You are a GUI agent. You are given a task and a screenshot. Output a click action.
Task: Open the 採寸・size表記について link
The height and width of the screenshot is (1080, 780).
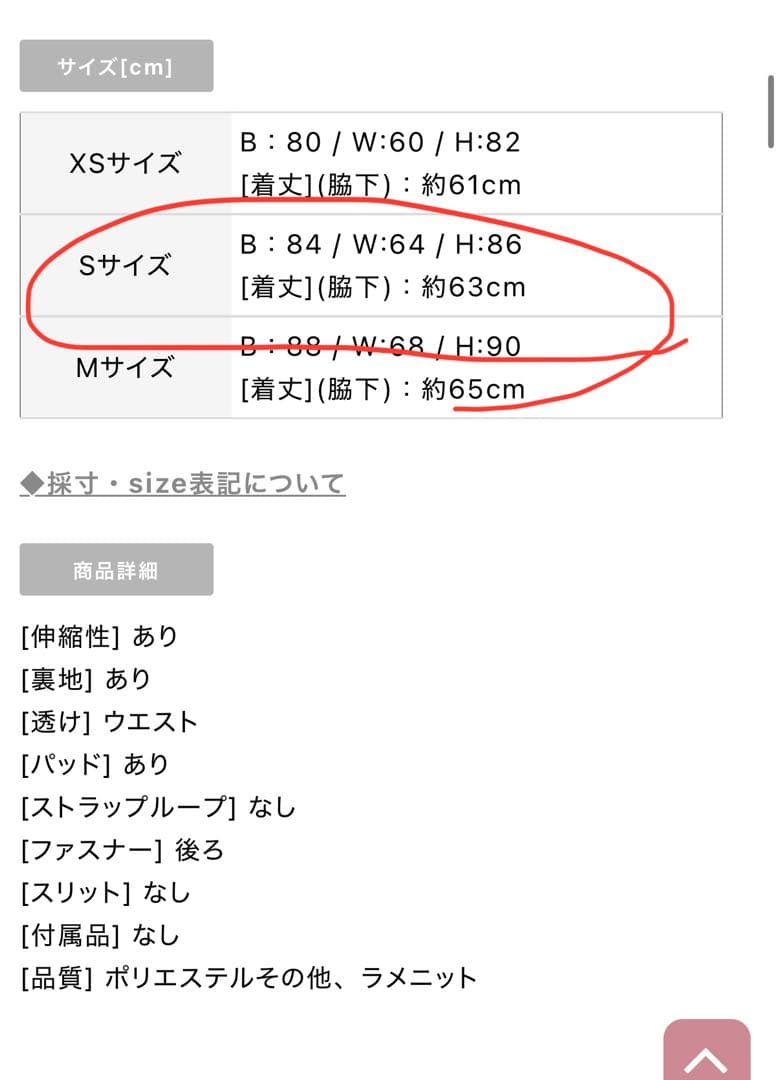click(183, 484)
